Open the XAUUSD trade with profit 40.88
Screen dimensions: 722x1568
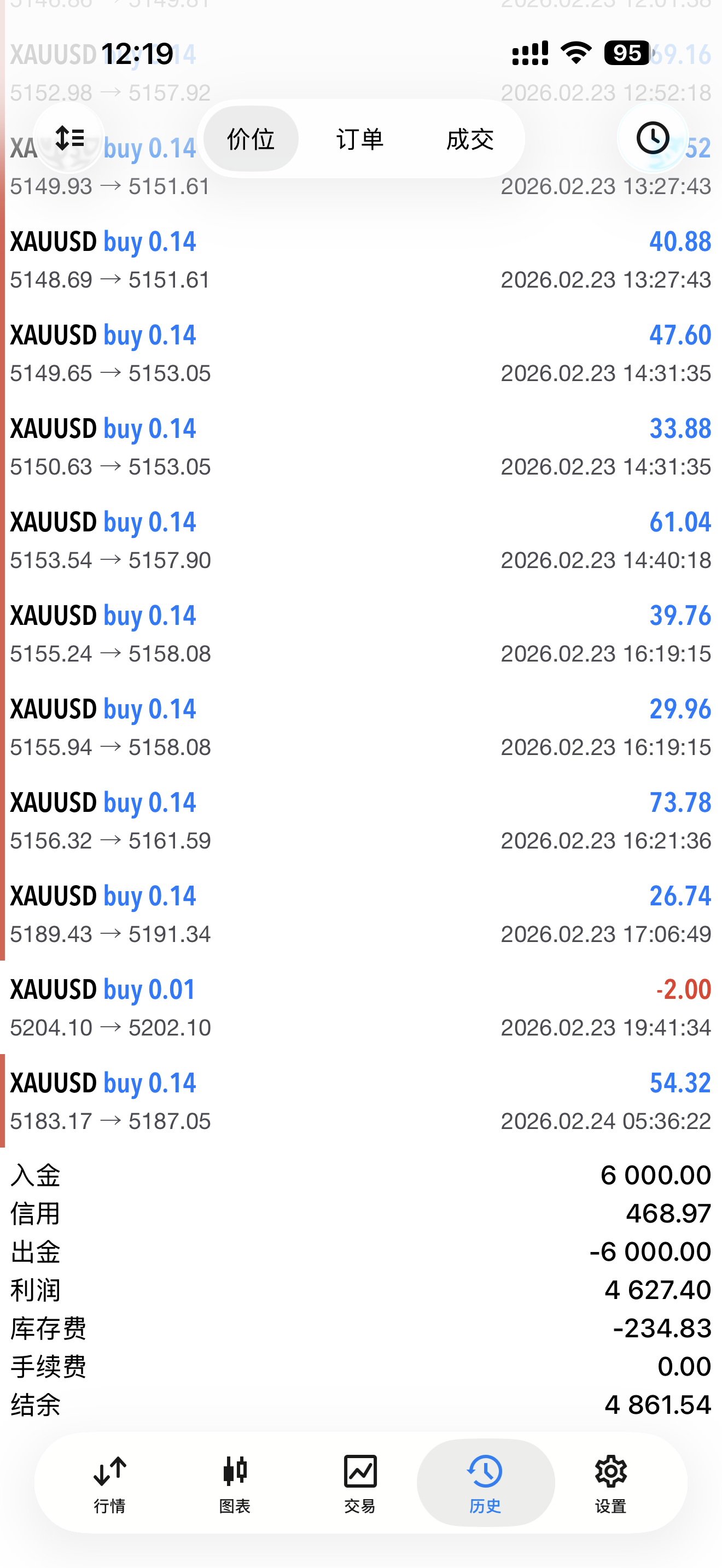pos(360,261)
